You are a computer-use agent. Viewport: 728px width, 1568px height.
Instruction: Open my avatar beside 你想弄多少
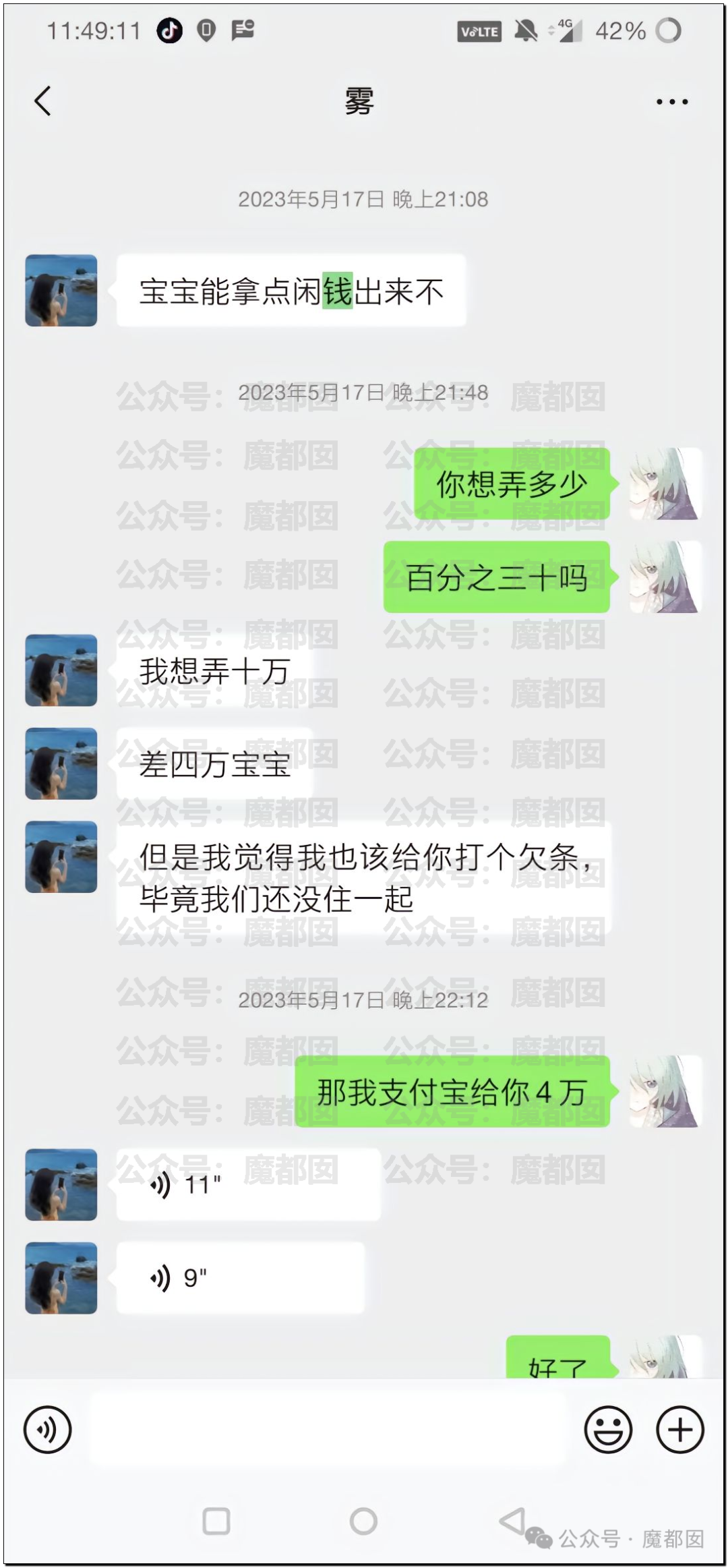point(665,484)
